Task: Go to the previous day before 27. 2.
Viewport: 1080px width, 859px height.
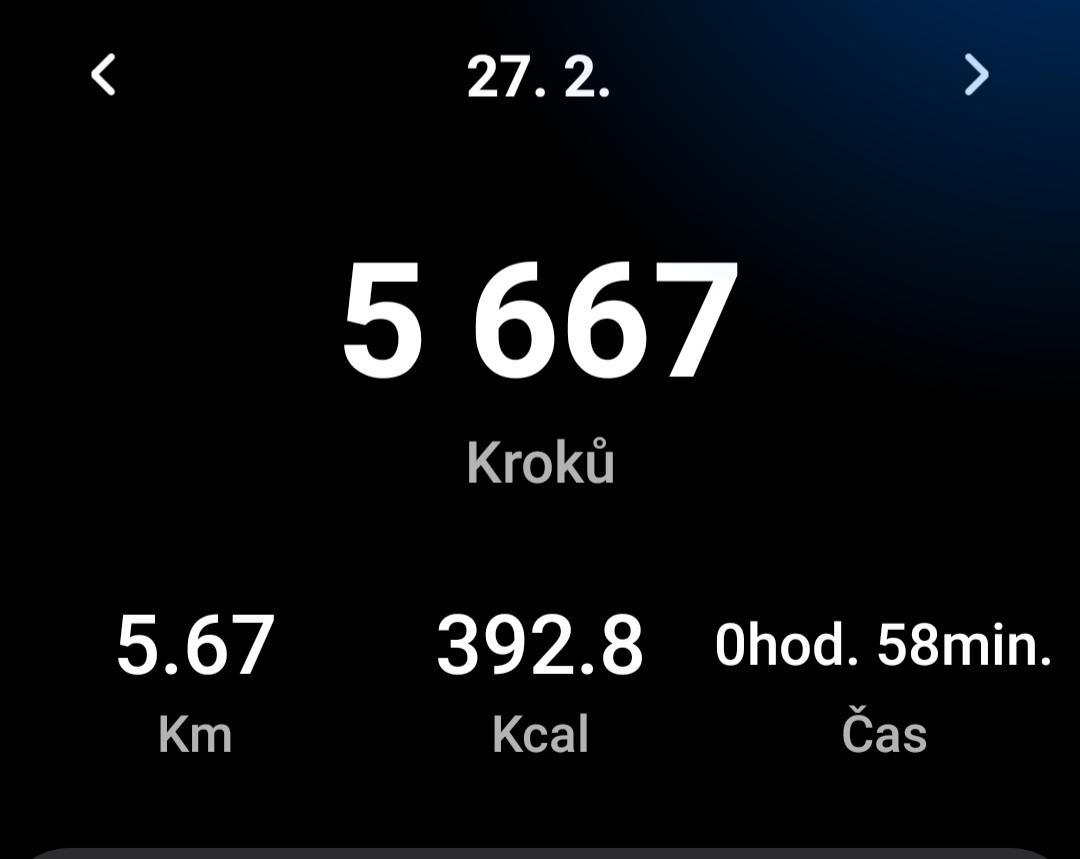Action: [x=104, y=75]
